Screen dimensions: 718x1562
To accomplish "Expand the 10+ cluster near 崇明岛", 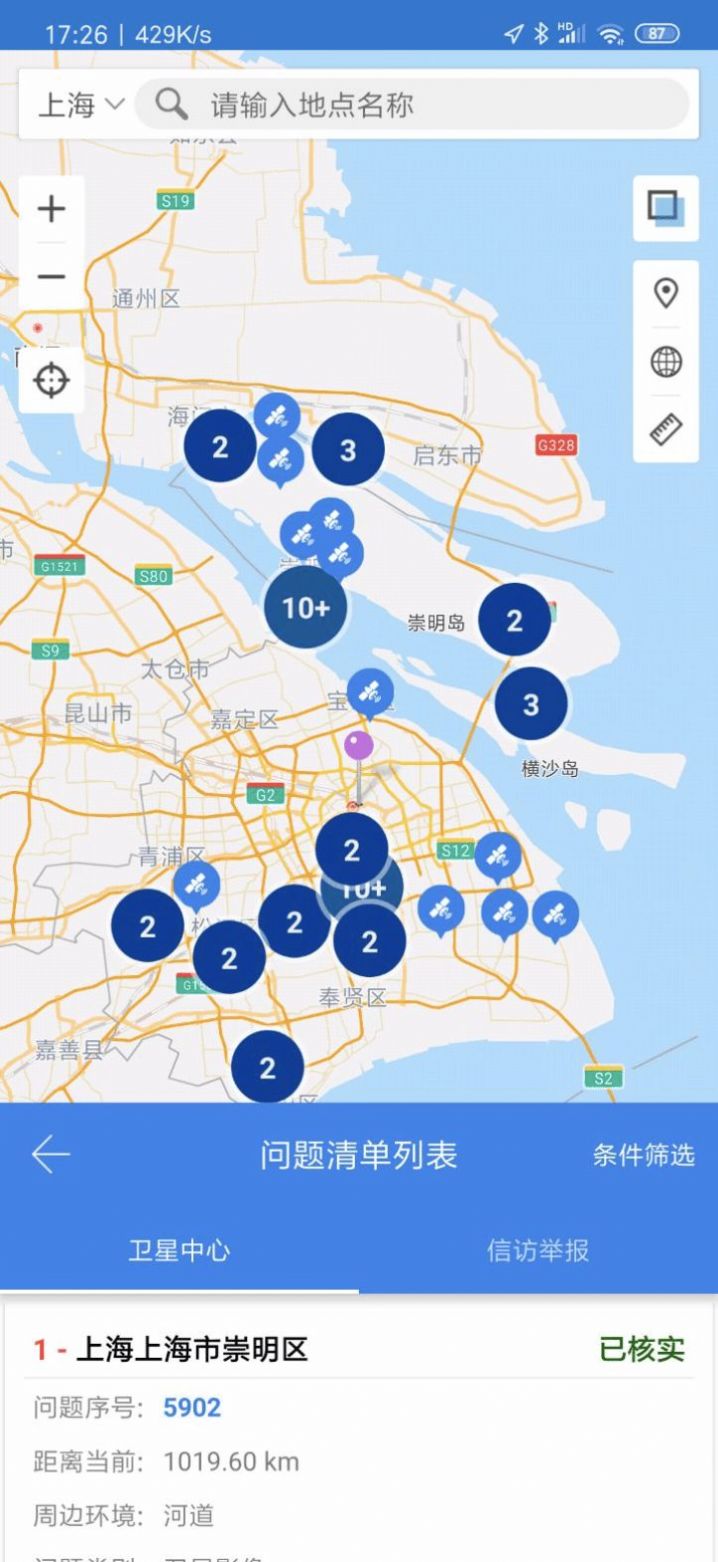I will 305,606.
